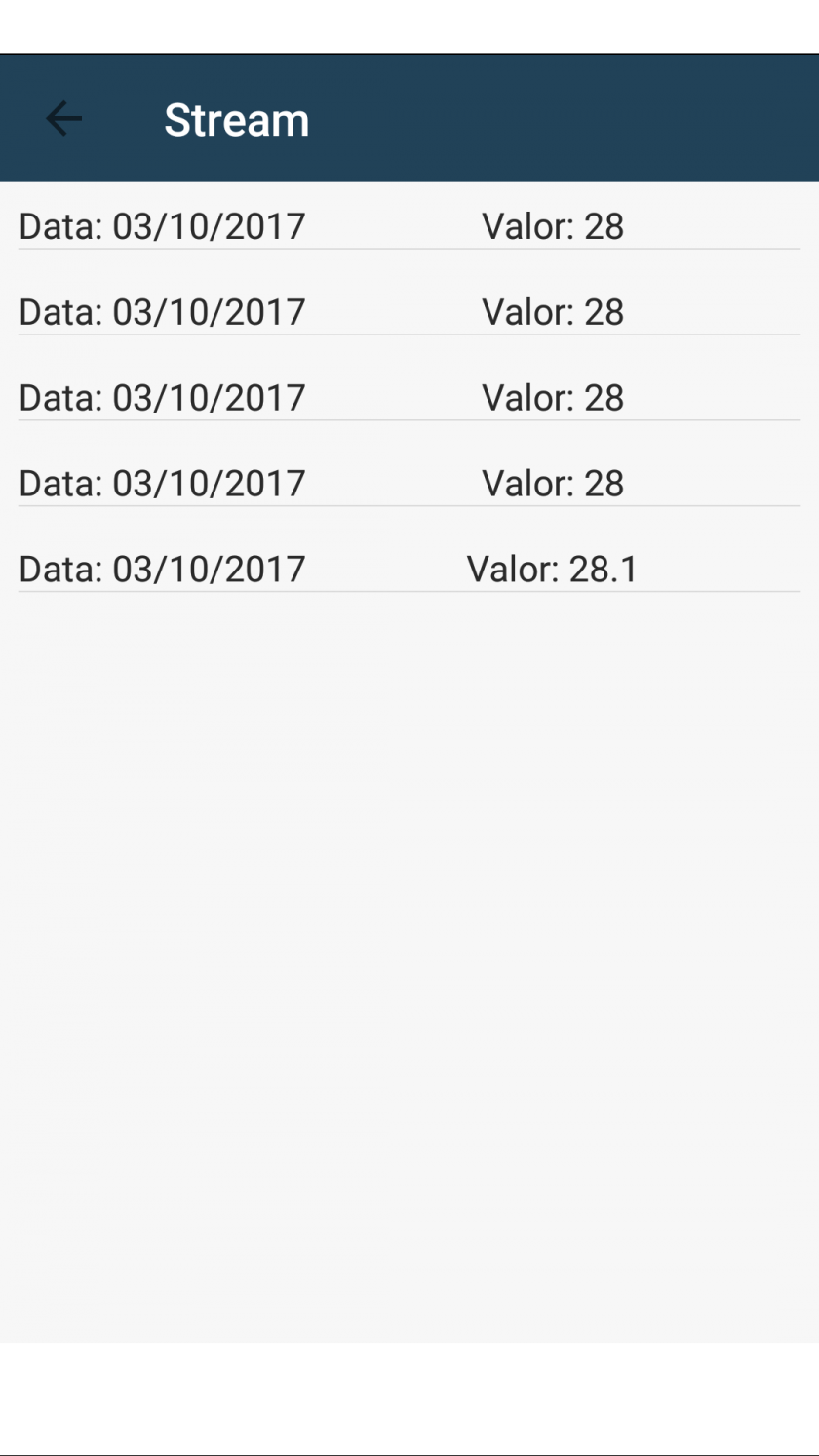
Task: Go back from the Stream screen
Action: pos(63,119)
